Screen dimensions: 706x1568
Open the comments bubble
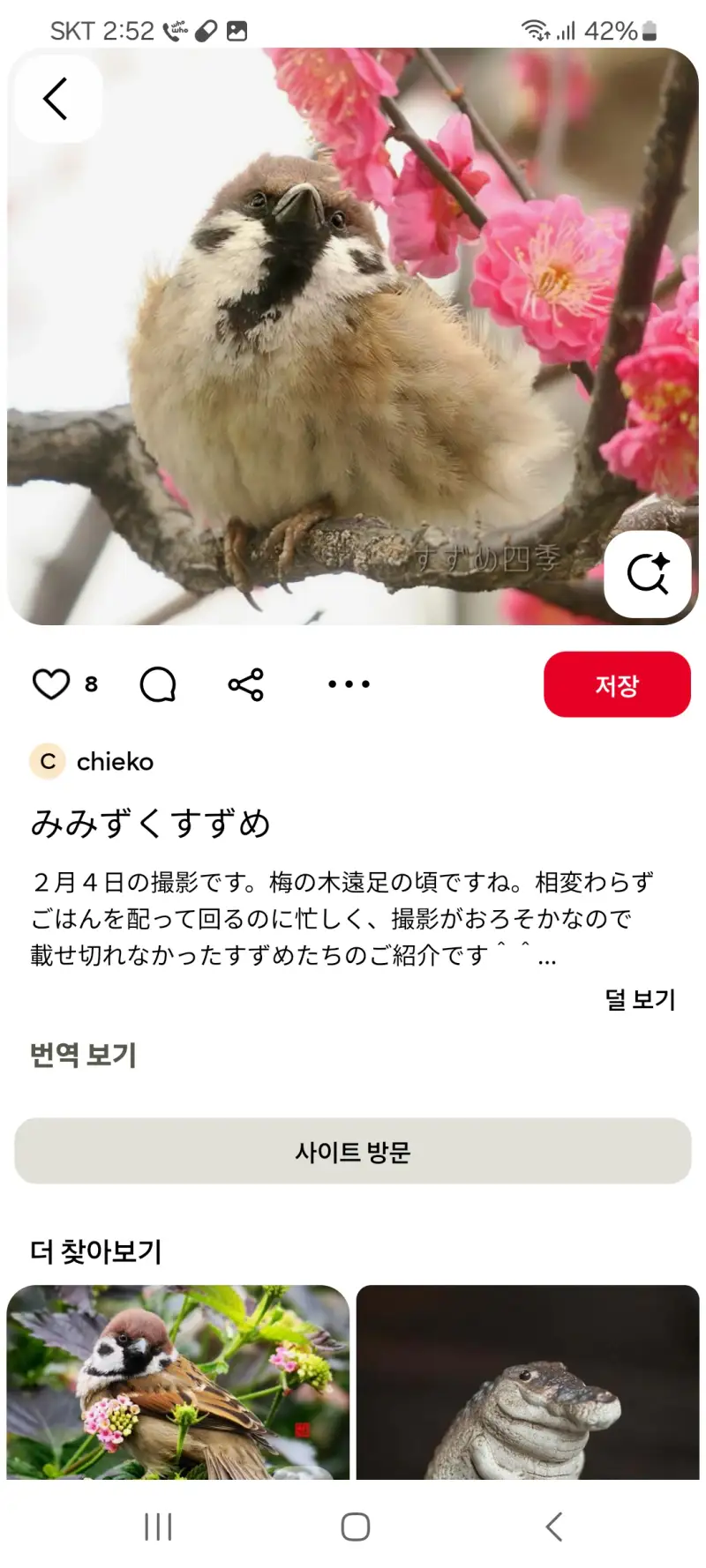click(158, 684)
